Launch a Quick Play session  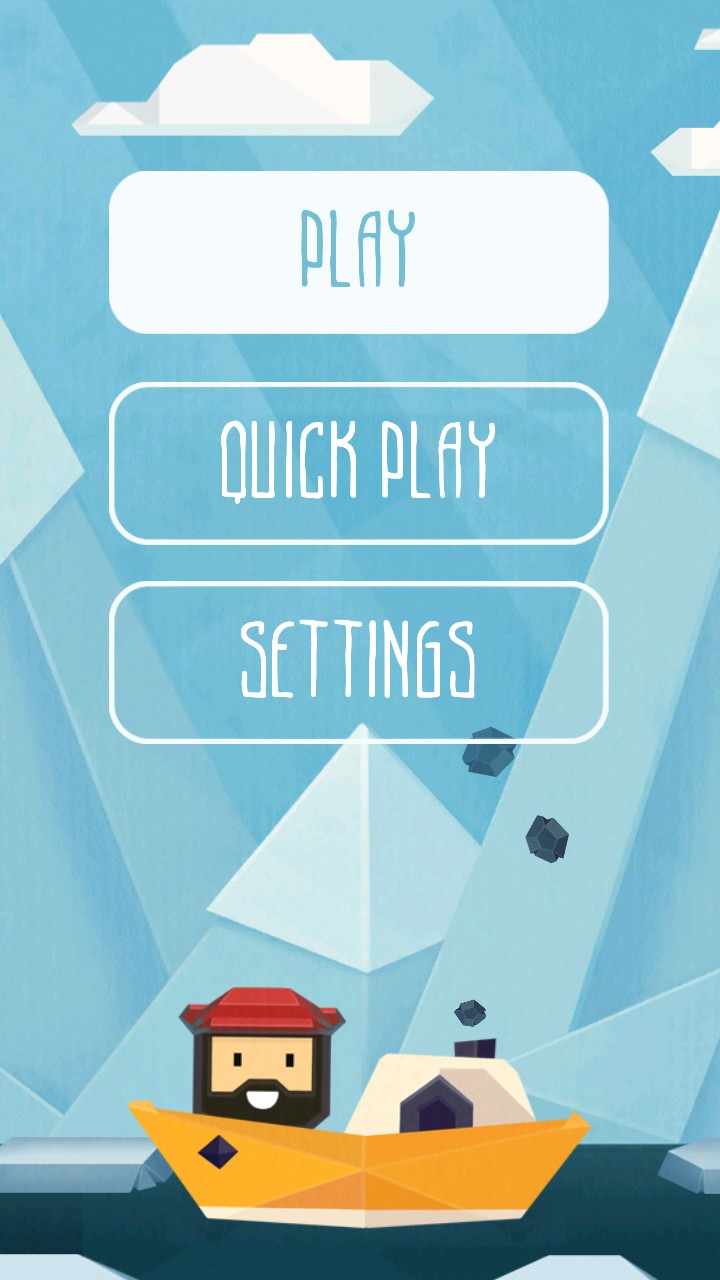point(358,462)
